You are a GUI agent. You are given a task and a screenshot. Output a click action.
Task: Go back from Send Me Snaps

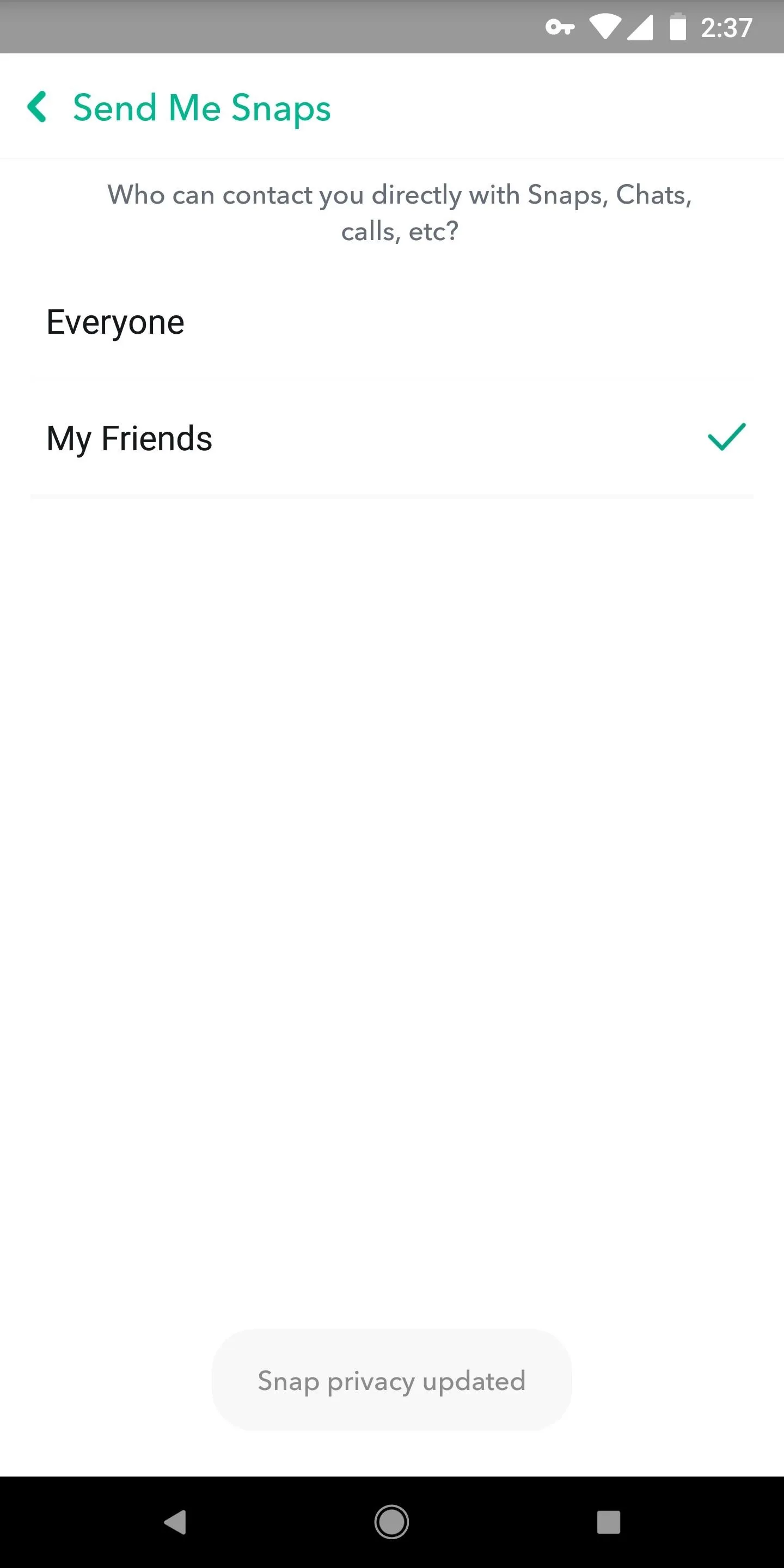click(x=38, y=107)
